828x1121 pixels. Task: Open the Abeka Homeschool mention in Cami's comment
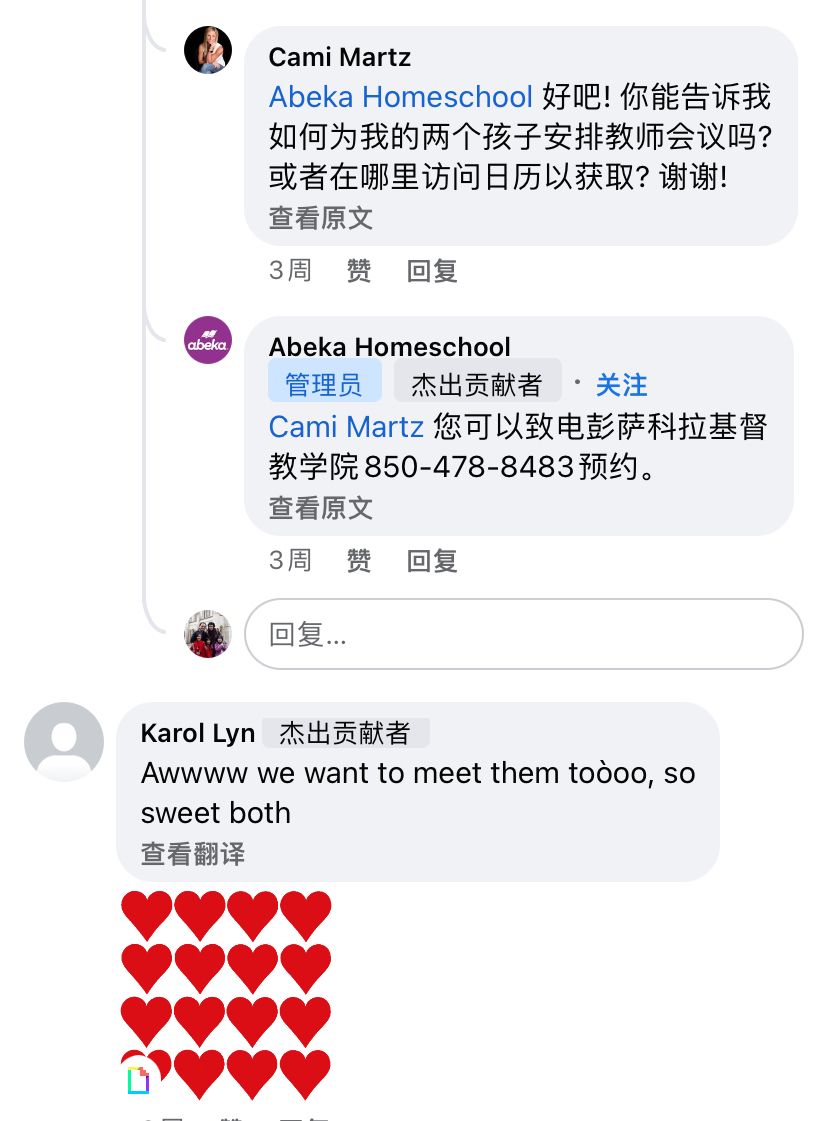[x=400, y=97]
